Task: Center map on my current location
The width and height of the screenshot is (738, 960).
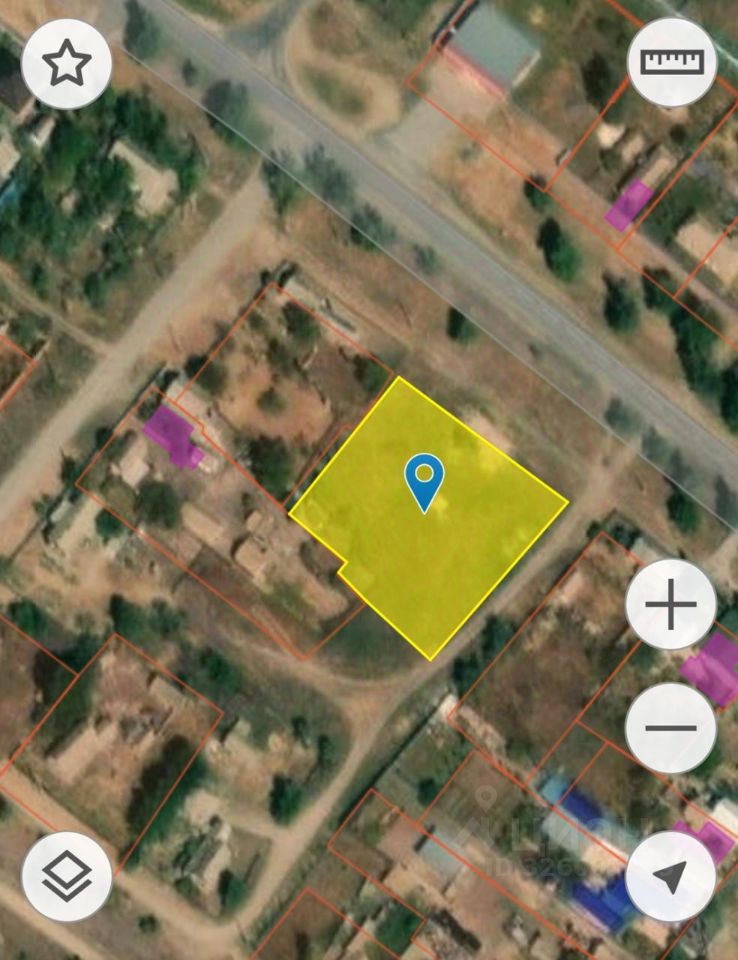Action: (x=671, y=877)
